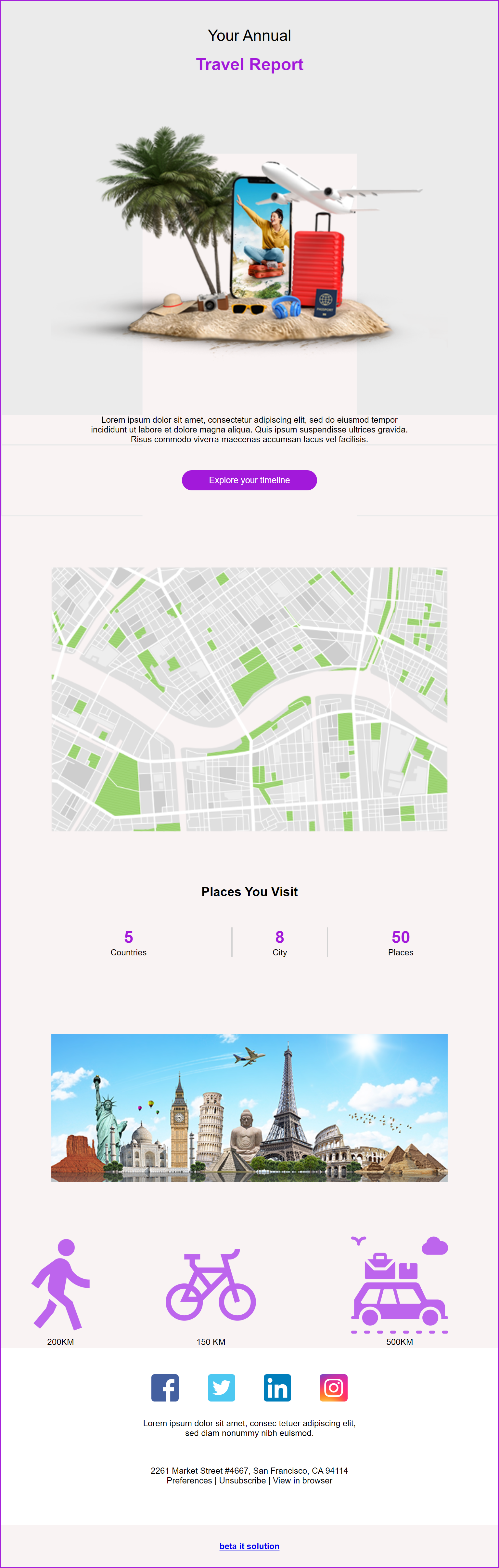
Task: Open email Preferences
Action: coord(189,1480)
